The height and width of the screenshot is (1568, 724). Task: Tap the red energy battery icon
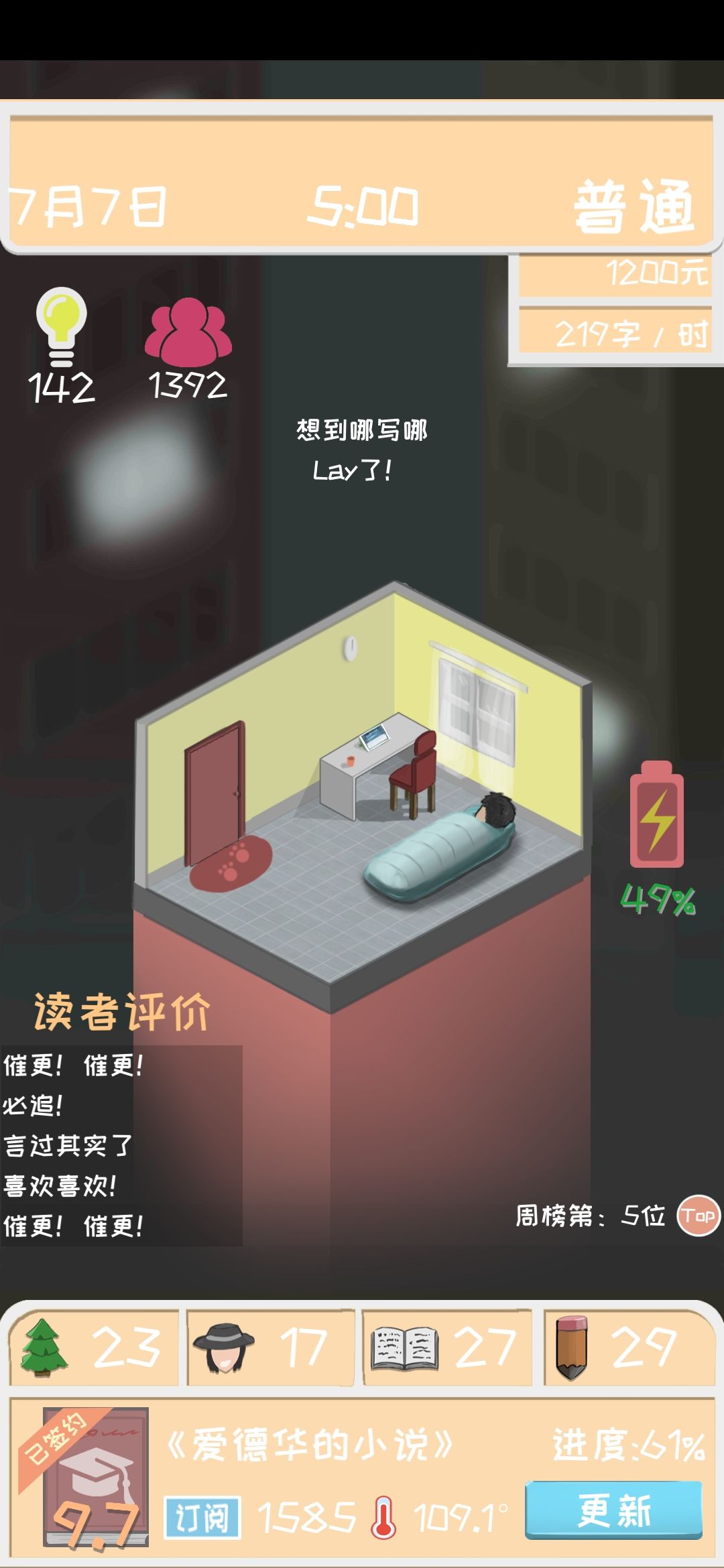click(x=657, y=815)
